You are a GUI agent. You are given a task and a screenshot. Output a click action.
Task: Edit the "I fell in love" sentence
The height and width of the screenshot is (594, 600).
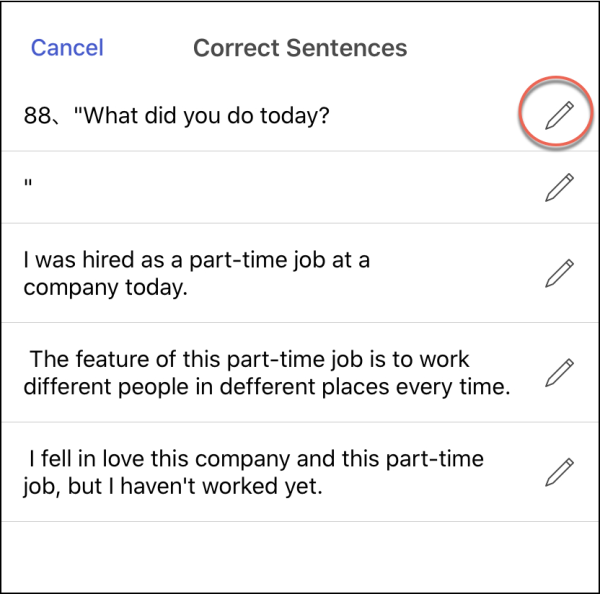tap(559, 472)
